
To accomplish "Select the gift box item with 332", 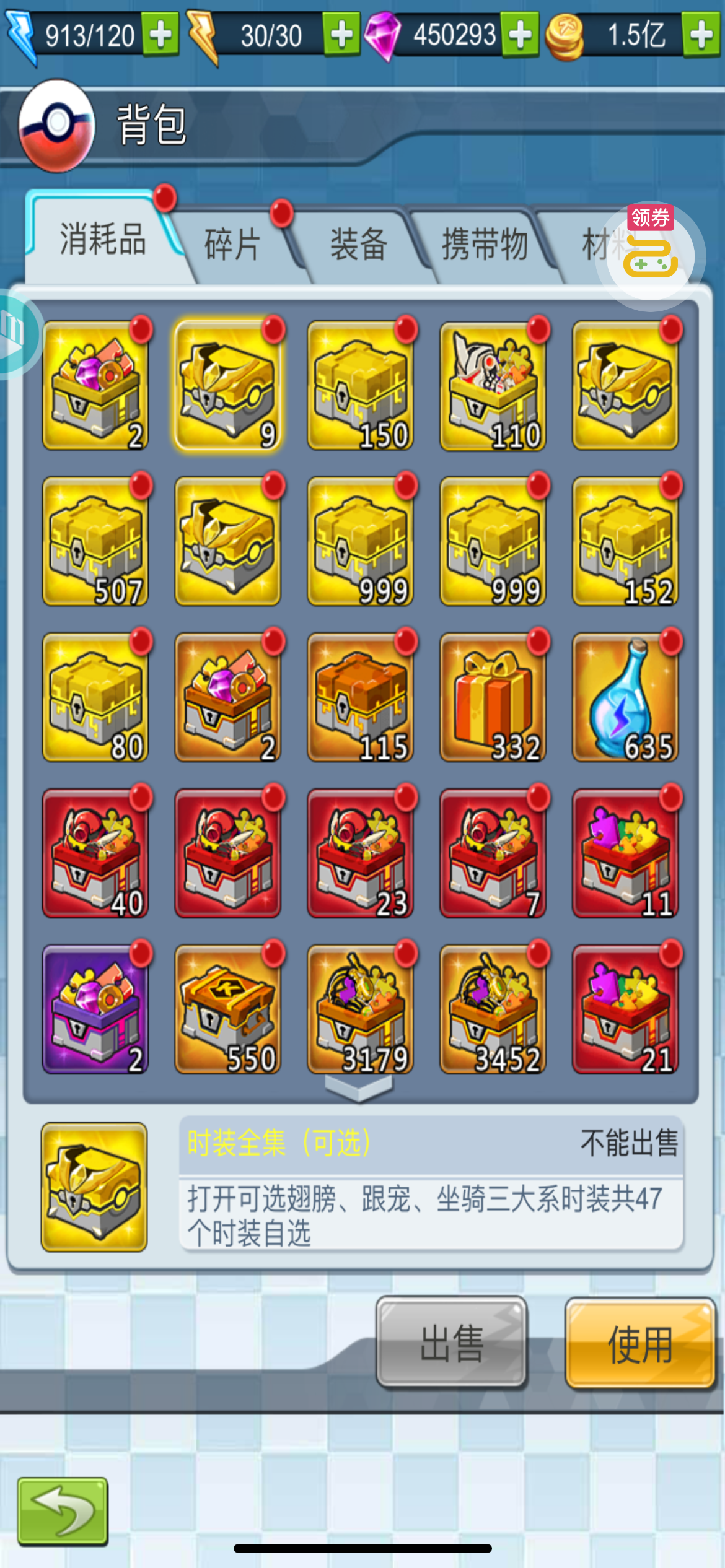I will click(x=493, y=697).
